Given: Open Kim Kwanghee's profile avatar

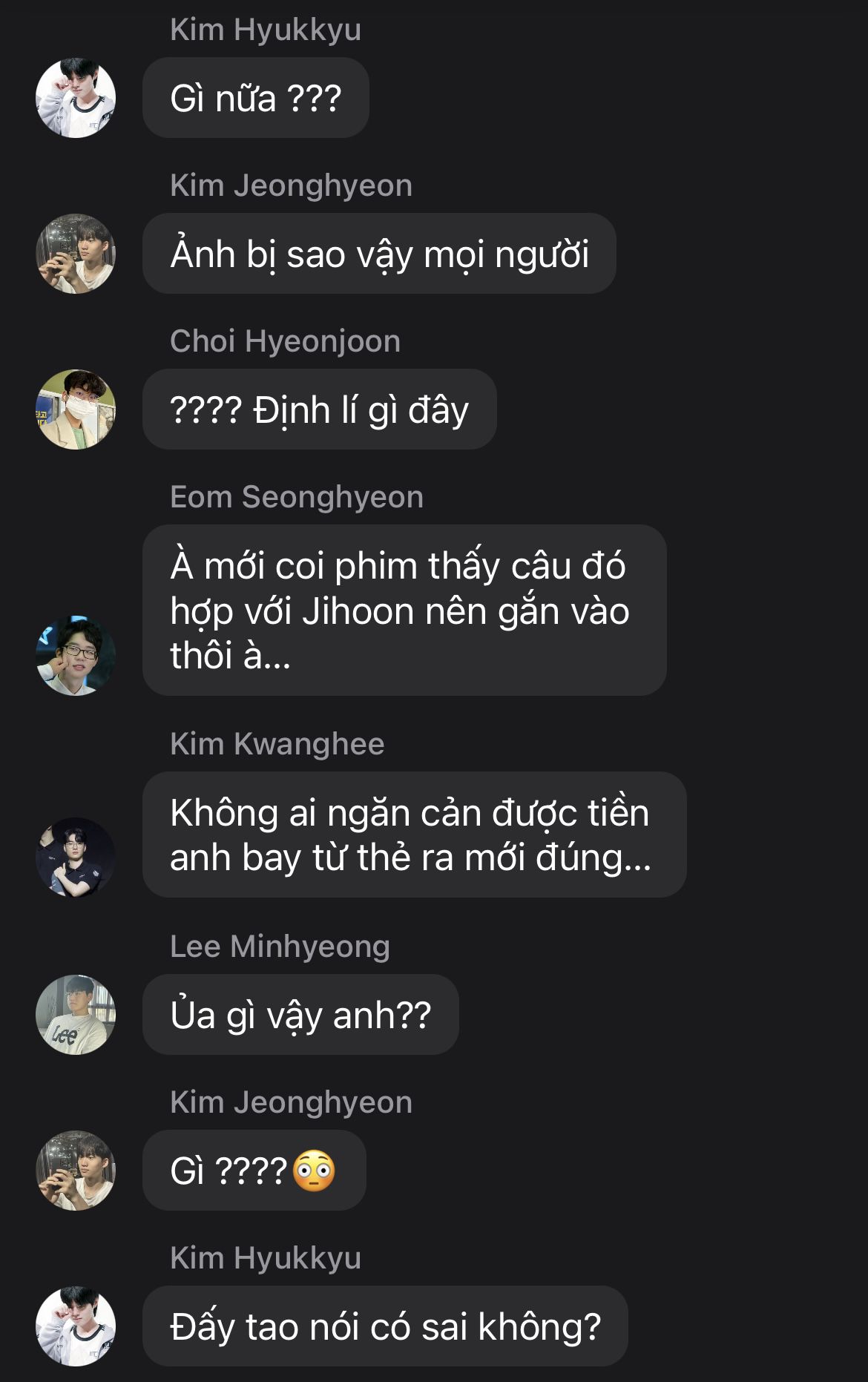Looking at the screenshot, I should [x=76, y=858].
